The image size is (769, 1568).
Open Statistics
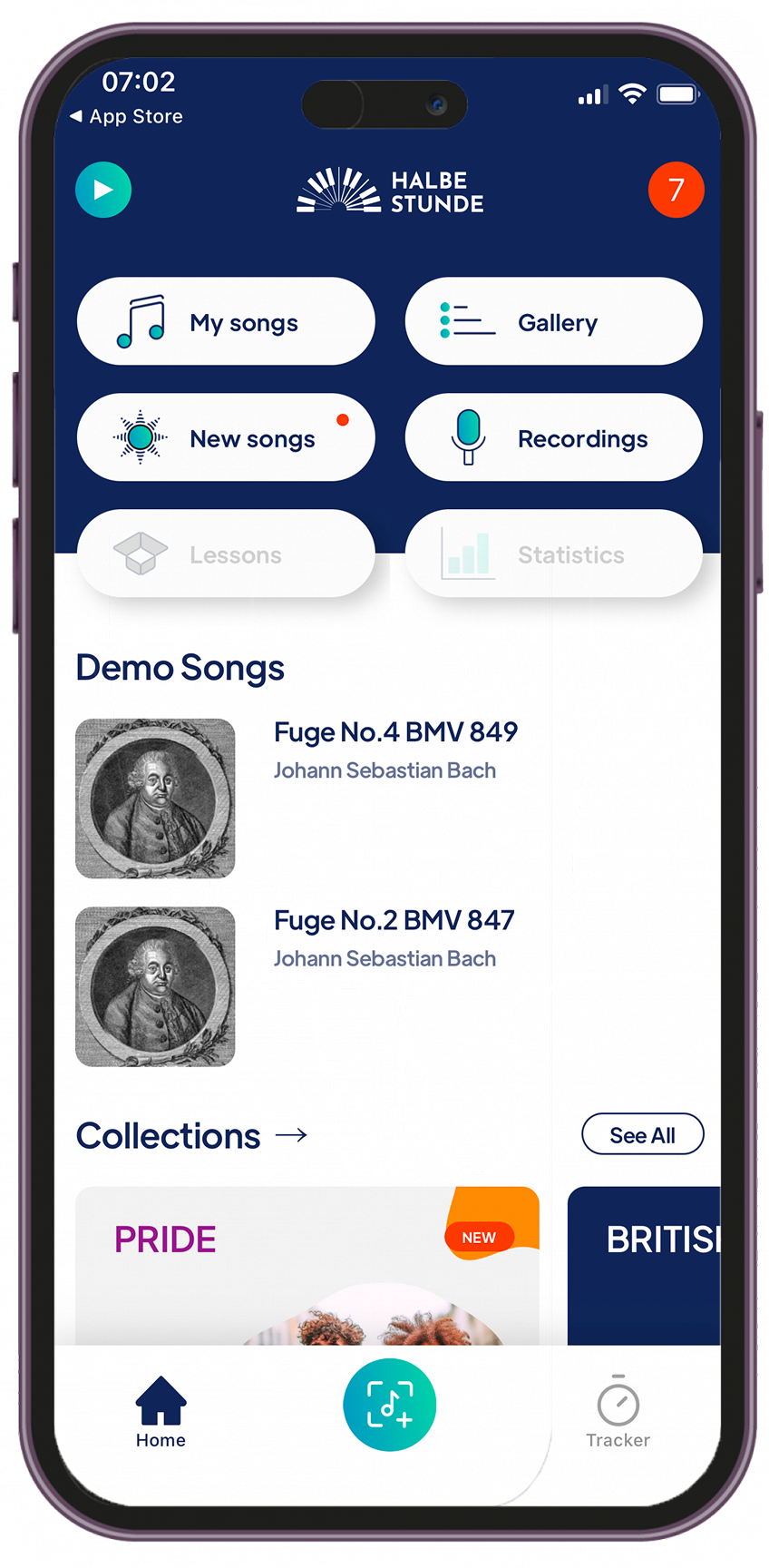[x=553, y=554]
